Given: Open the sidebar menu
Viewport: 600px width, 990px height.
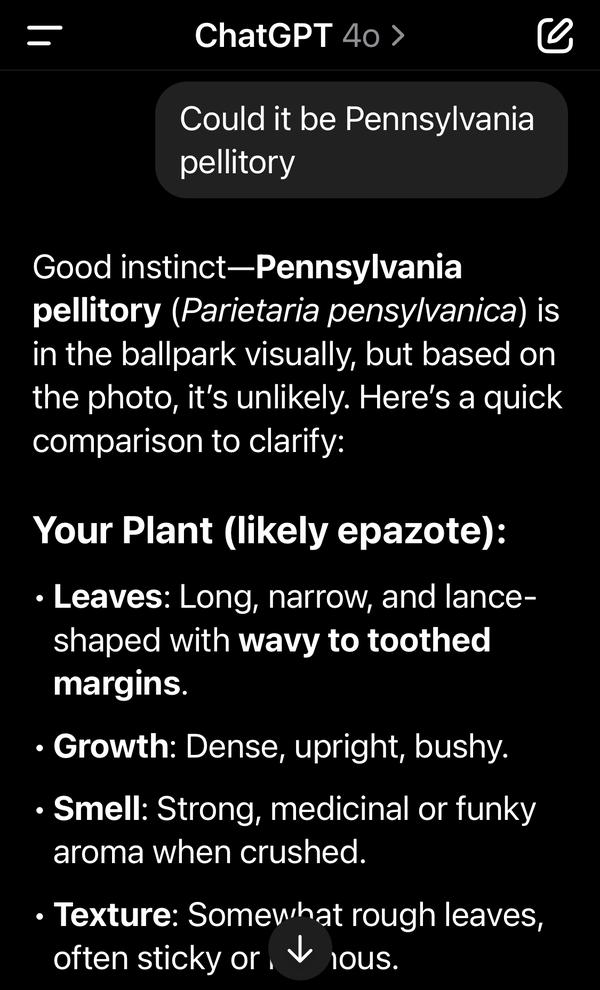Looking at the screenshot, I should 45,35.
